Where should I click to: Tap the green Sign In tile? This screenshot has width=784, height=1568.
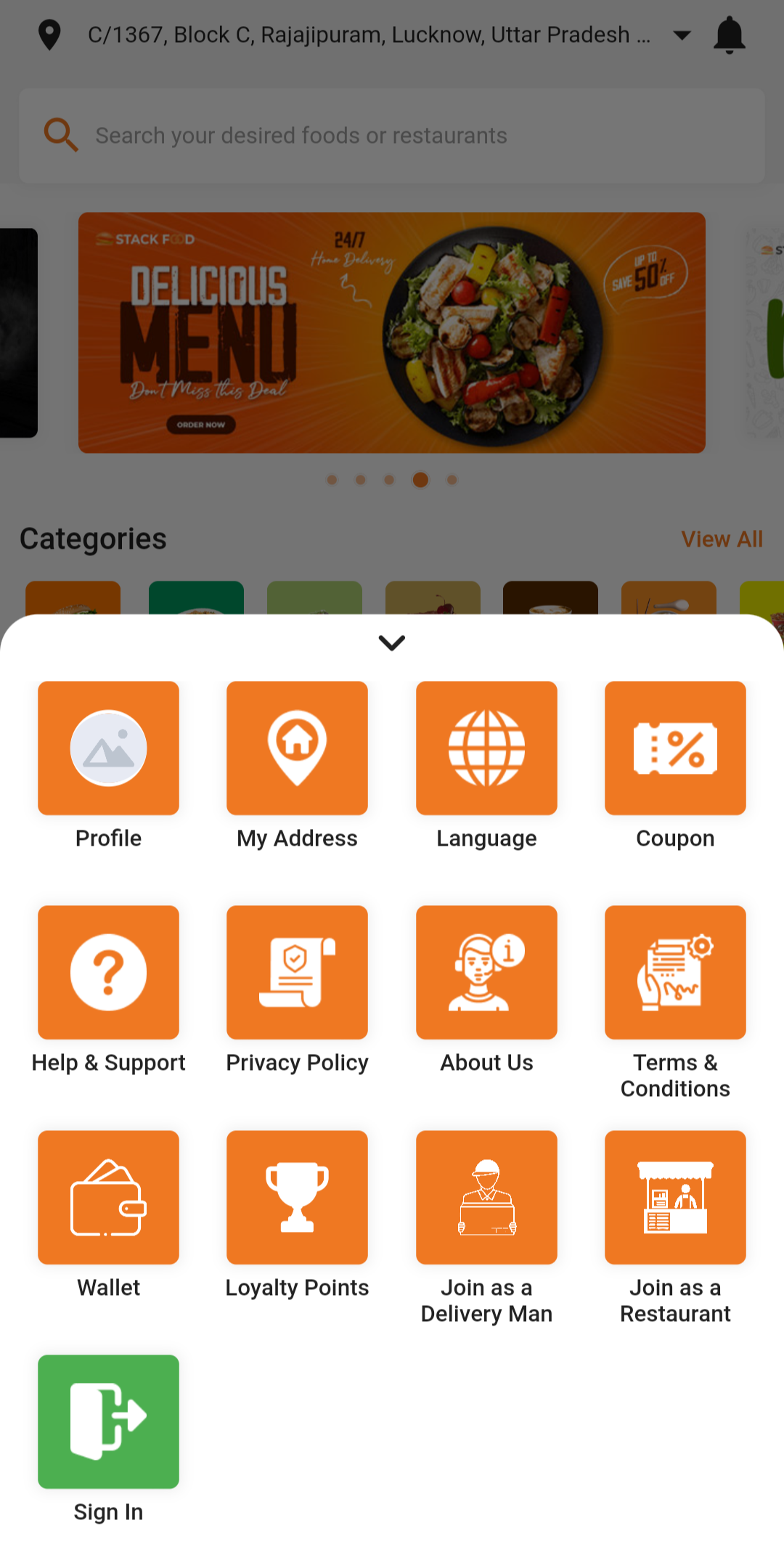pyautogui.click(x=108, y=1421)
